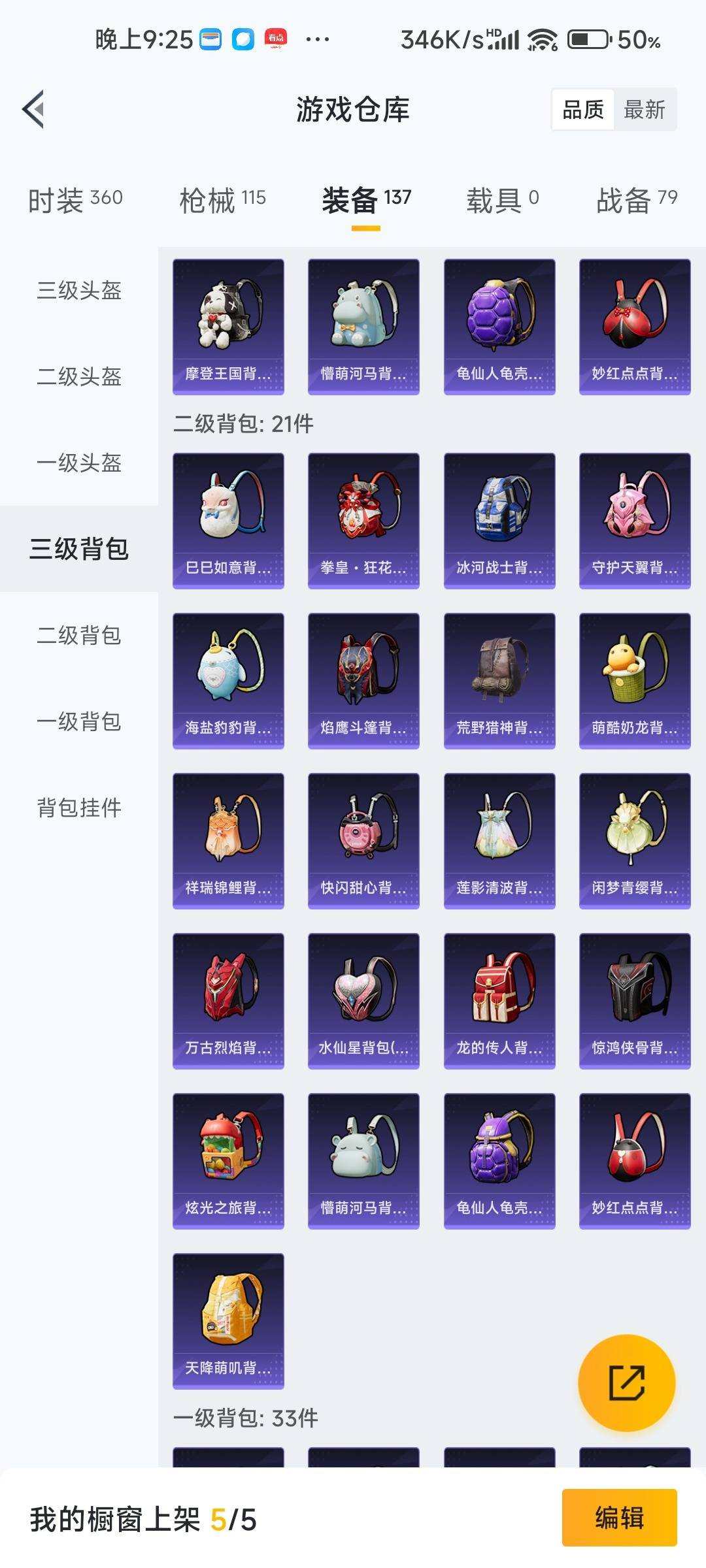Switch sorting to 最新

pyautogui.click(x=643, y=109)
